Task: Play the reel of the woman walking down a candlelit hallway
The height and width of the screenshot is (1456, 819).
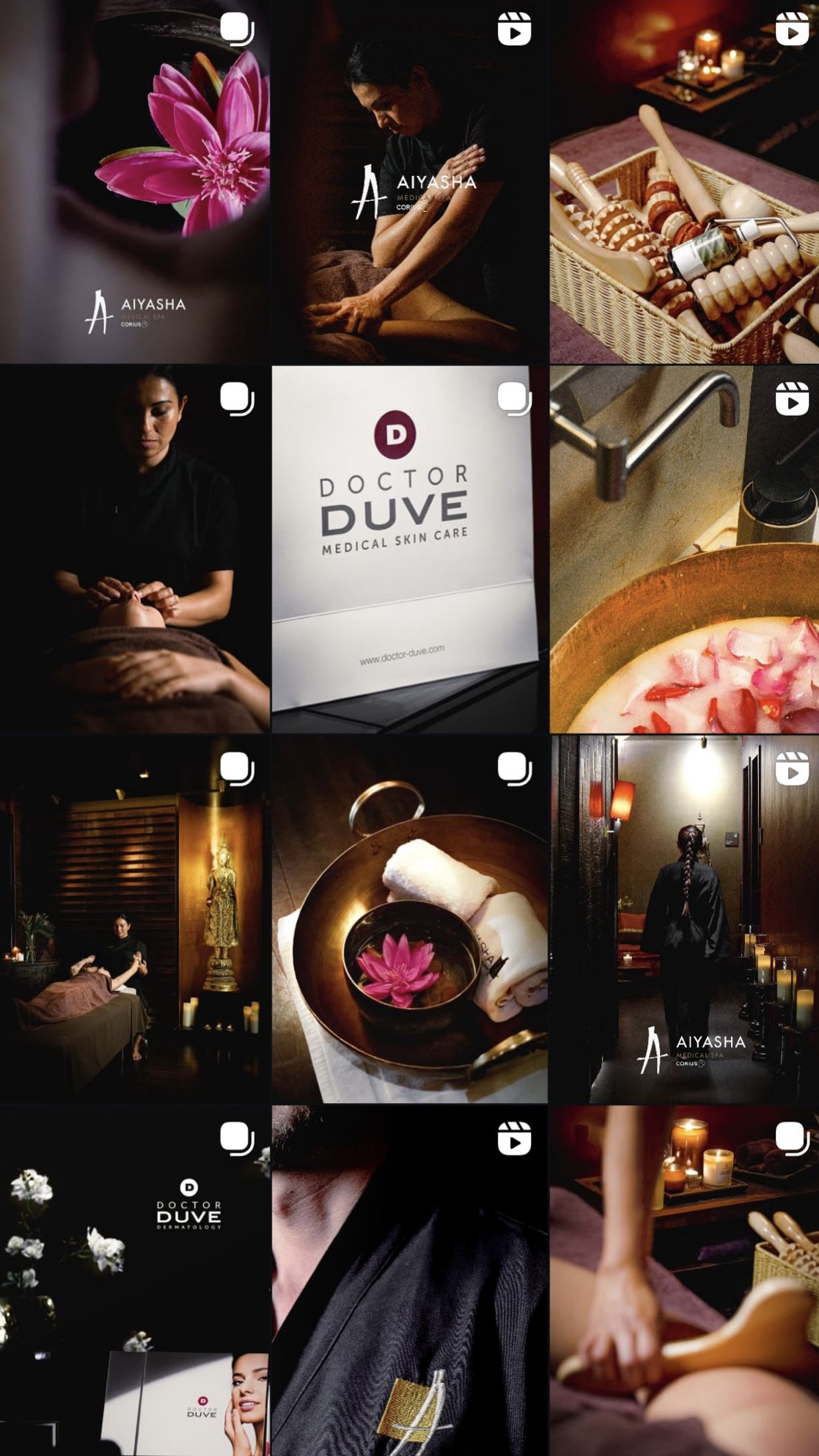Action: click(x=684, y=921)
